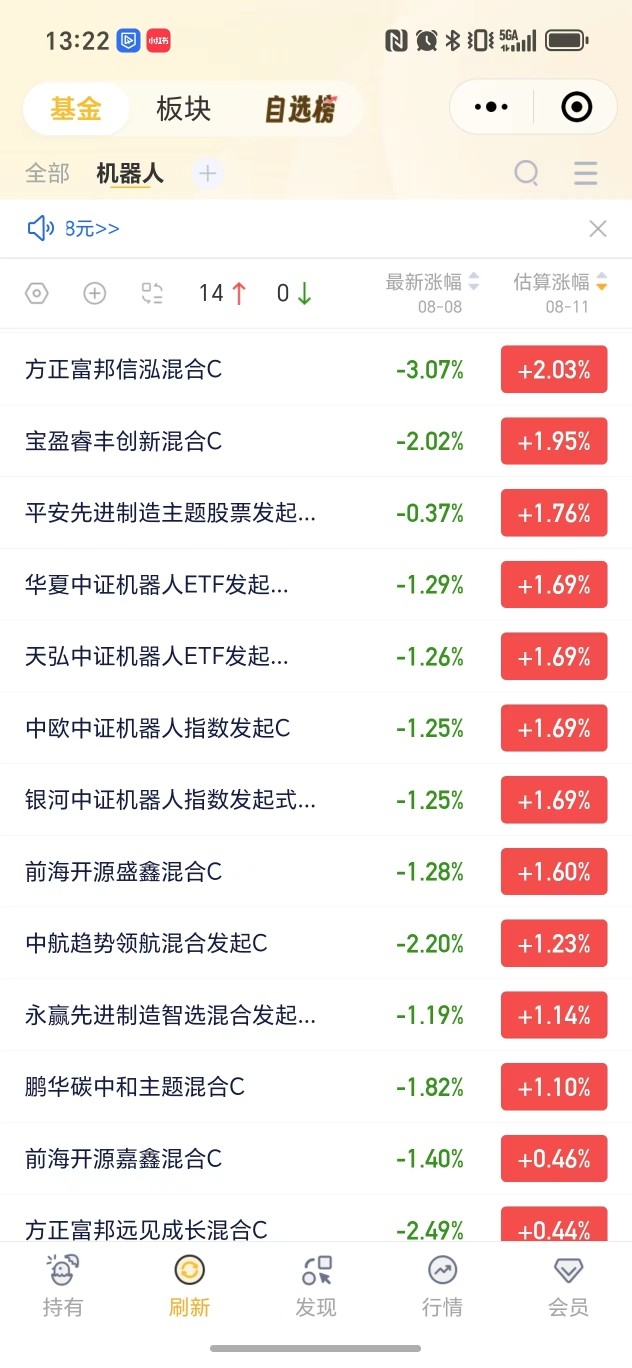View details of 宝盈睿丰创新混合C

[x=124, y=442]
